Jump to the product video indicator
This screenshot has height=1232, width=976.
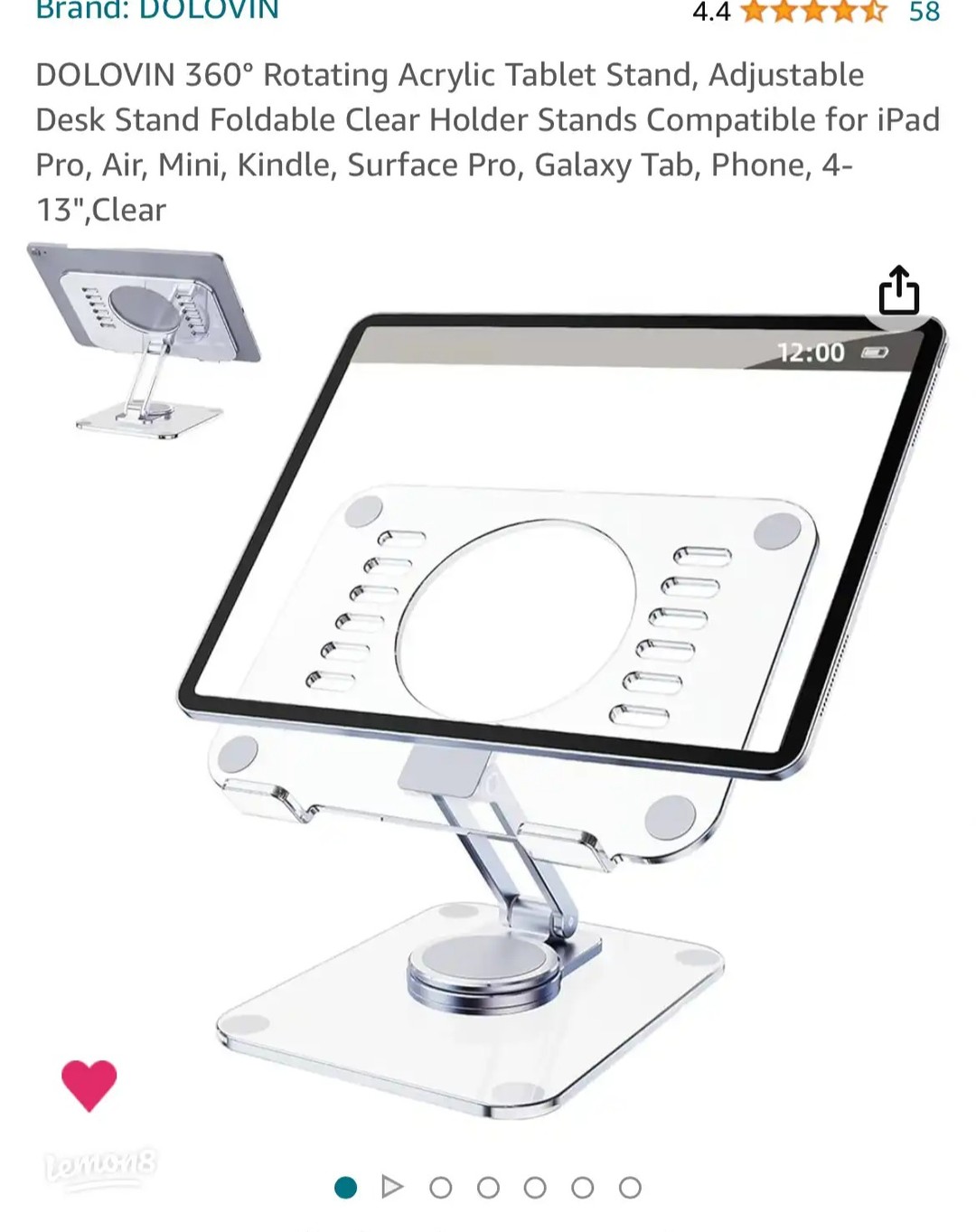tap(392, 1187)
